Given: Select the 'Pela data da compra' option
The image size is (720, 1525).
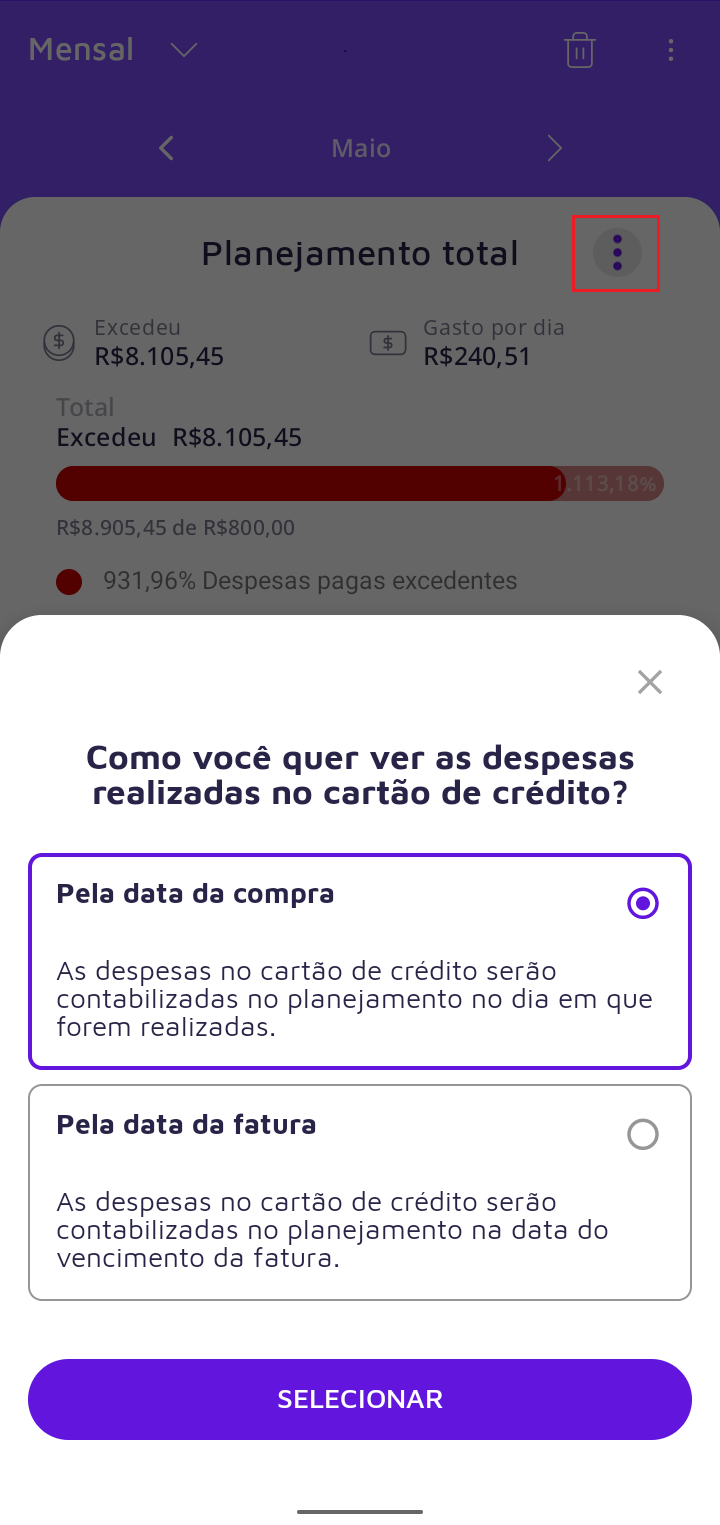Looking at the screenshot, I should (x=641, y=904).
